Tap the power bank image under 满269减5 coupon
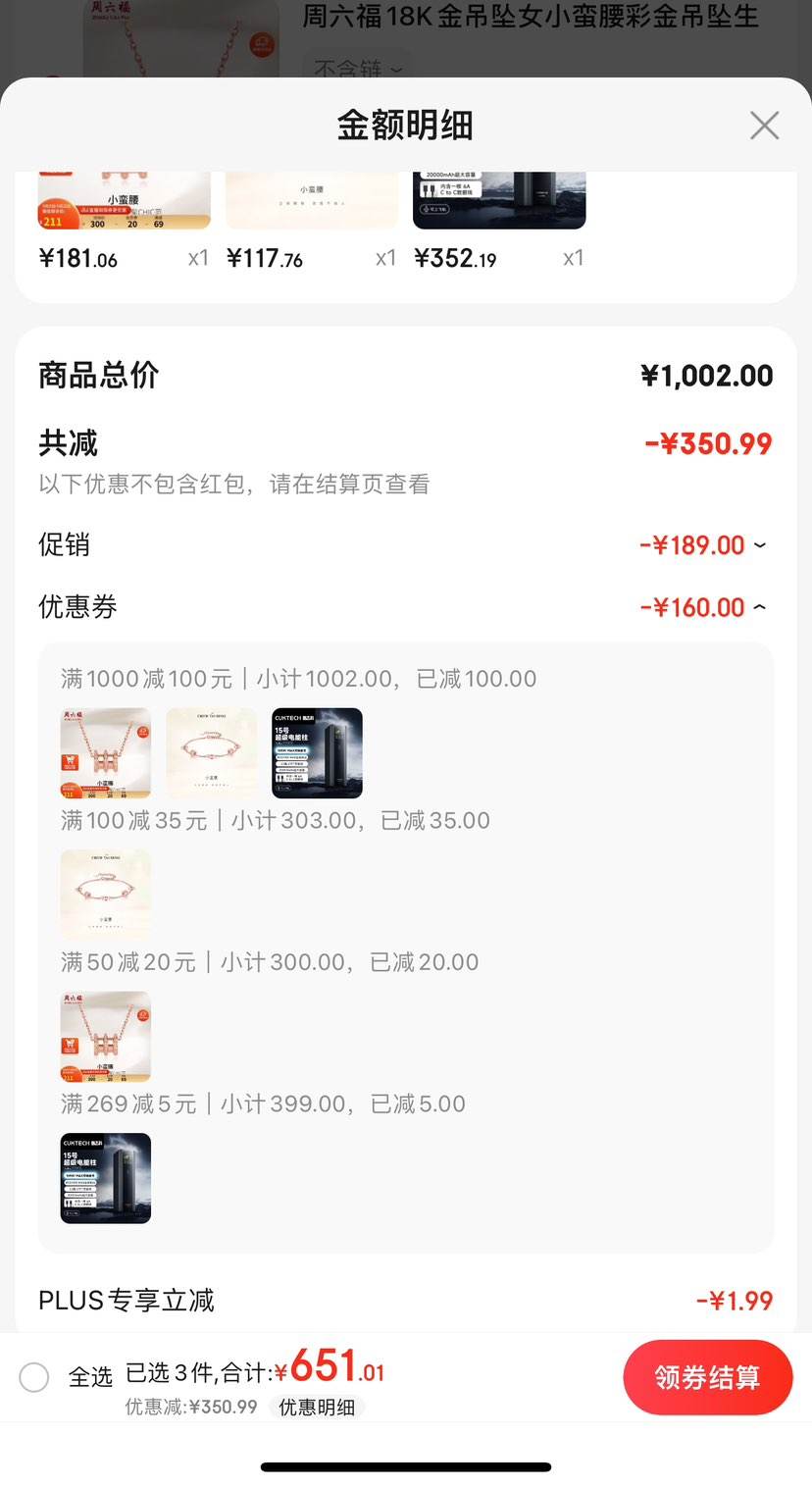 coord(106,1177)
